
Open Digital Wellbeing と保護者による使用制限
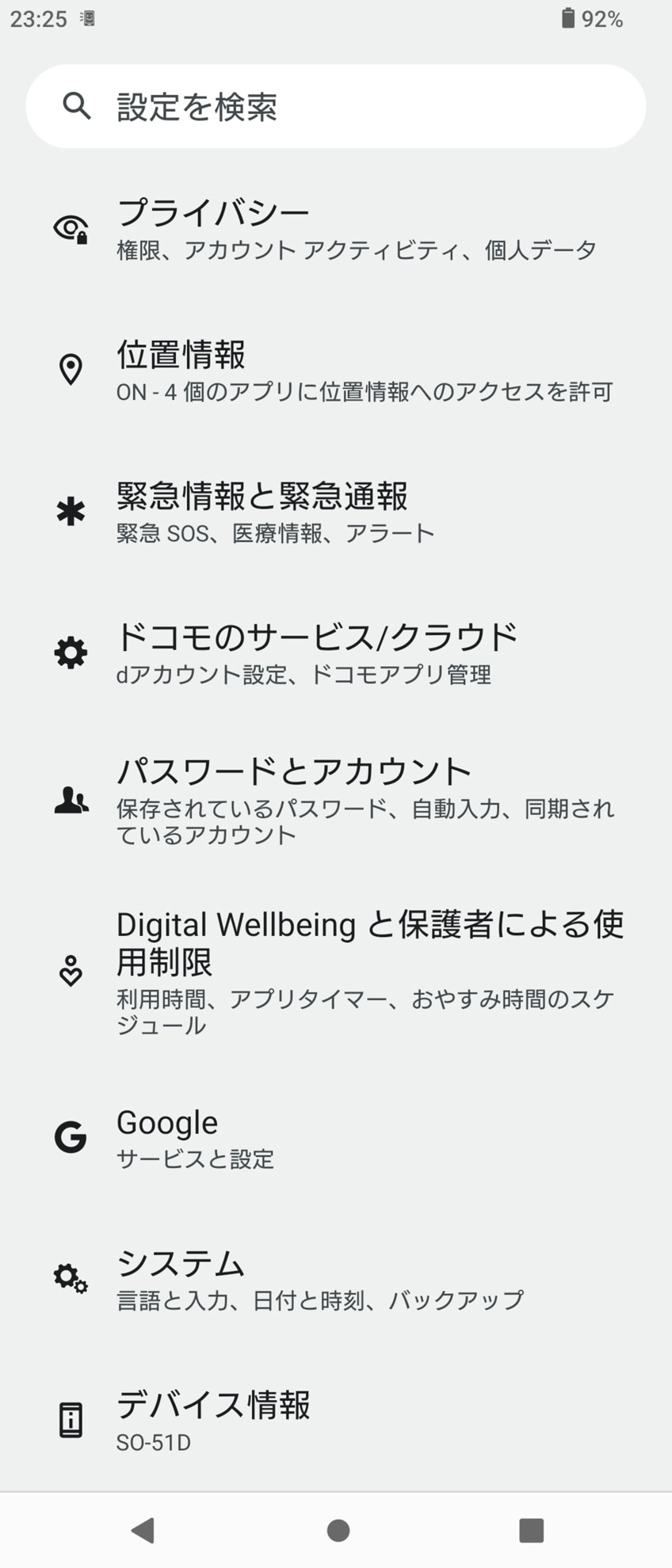336,971
